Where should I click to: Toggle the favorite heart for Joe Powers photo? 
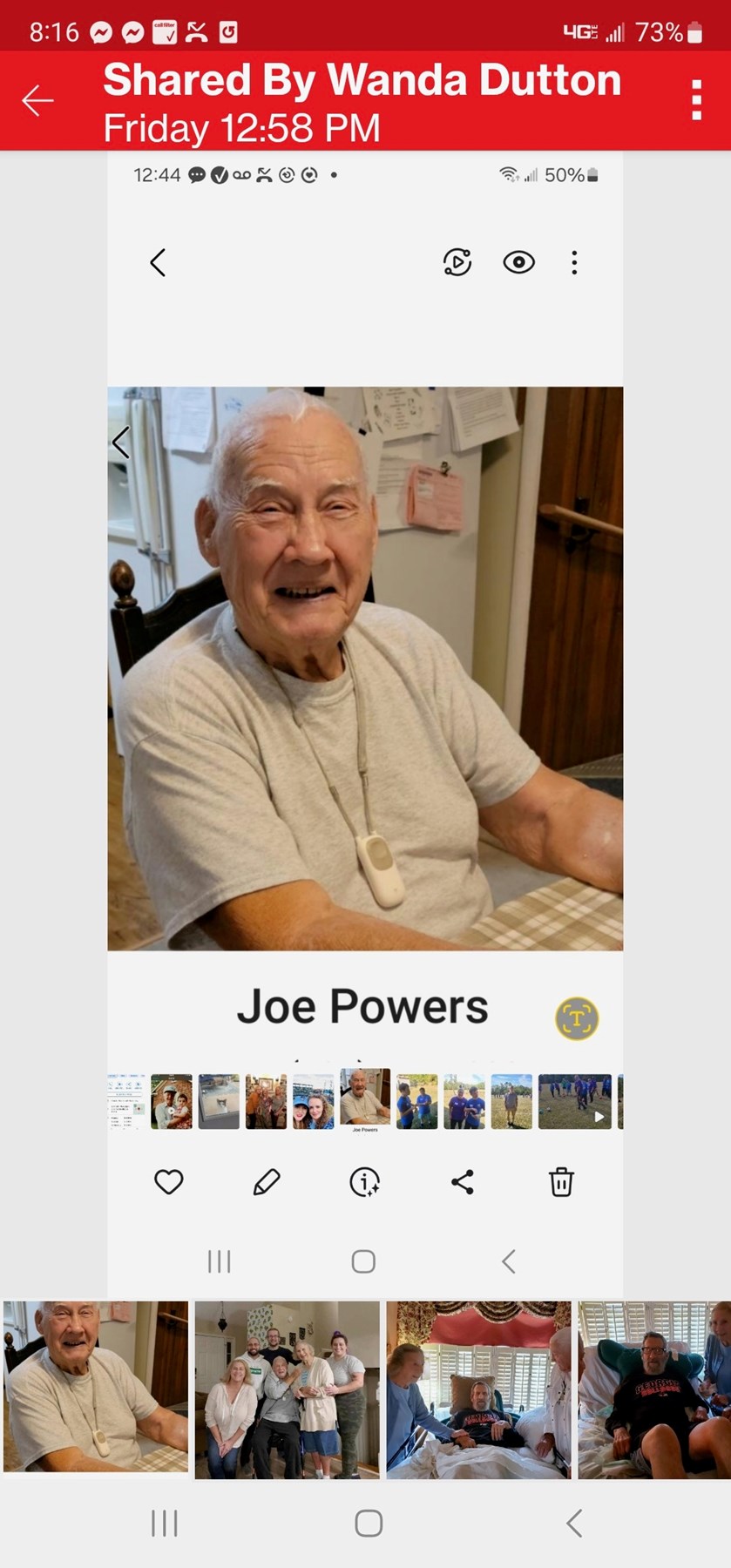tap(169, 1182)
